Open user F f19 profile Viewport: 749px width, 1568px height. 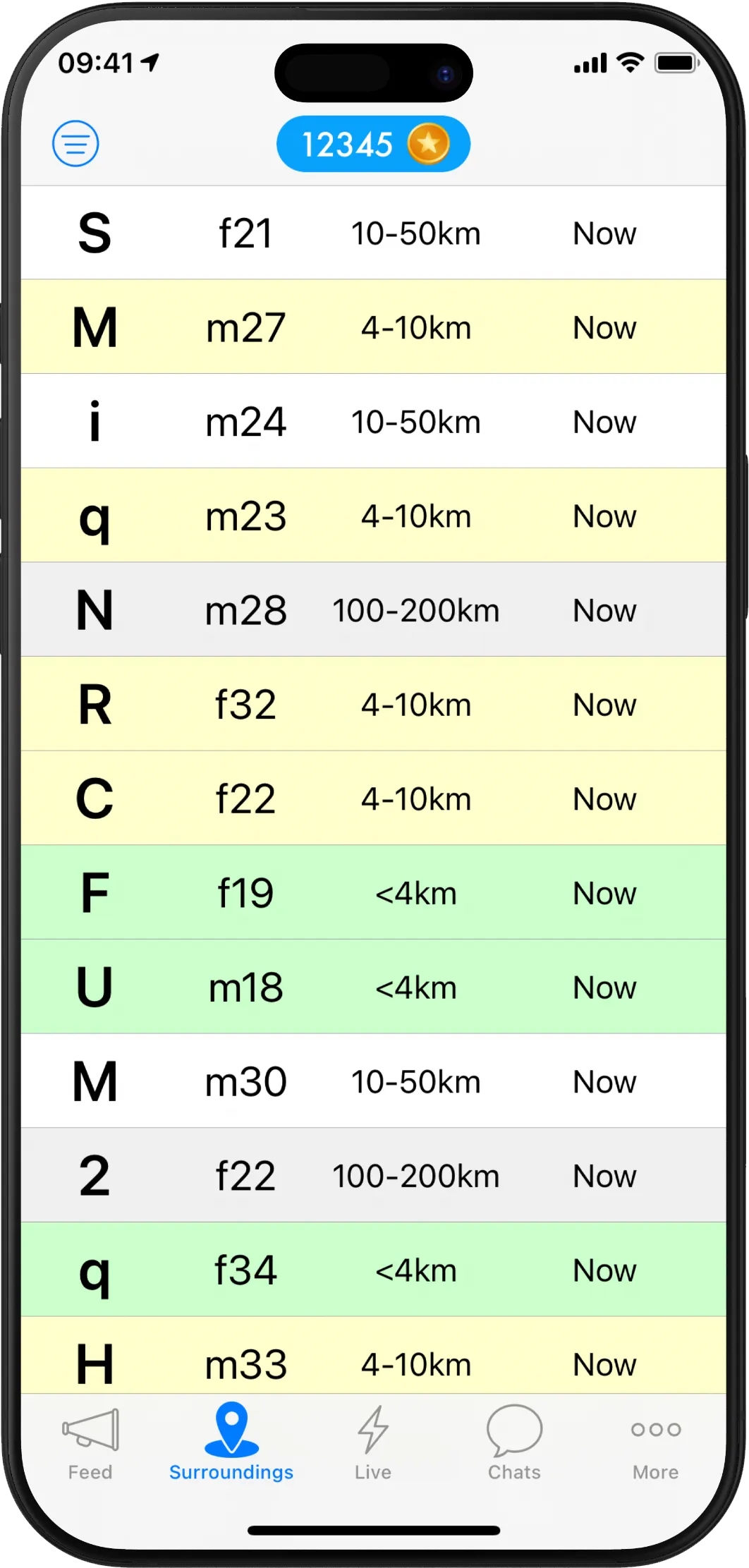[374, 892]
